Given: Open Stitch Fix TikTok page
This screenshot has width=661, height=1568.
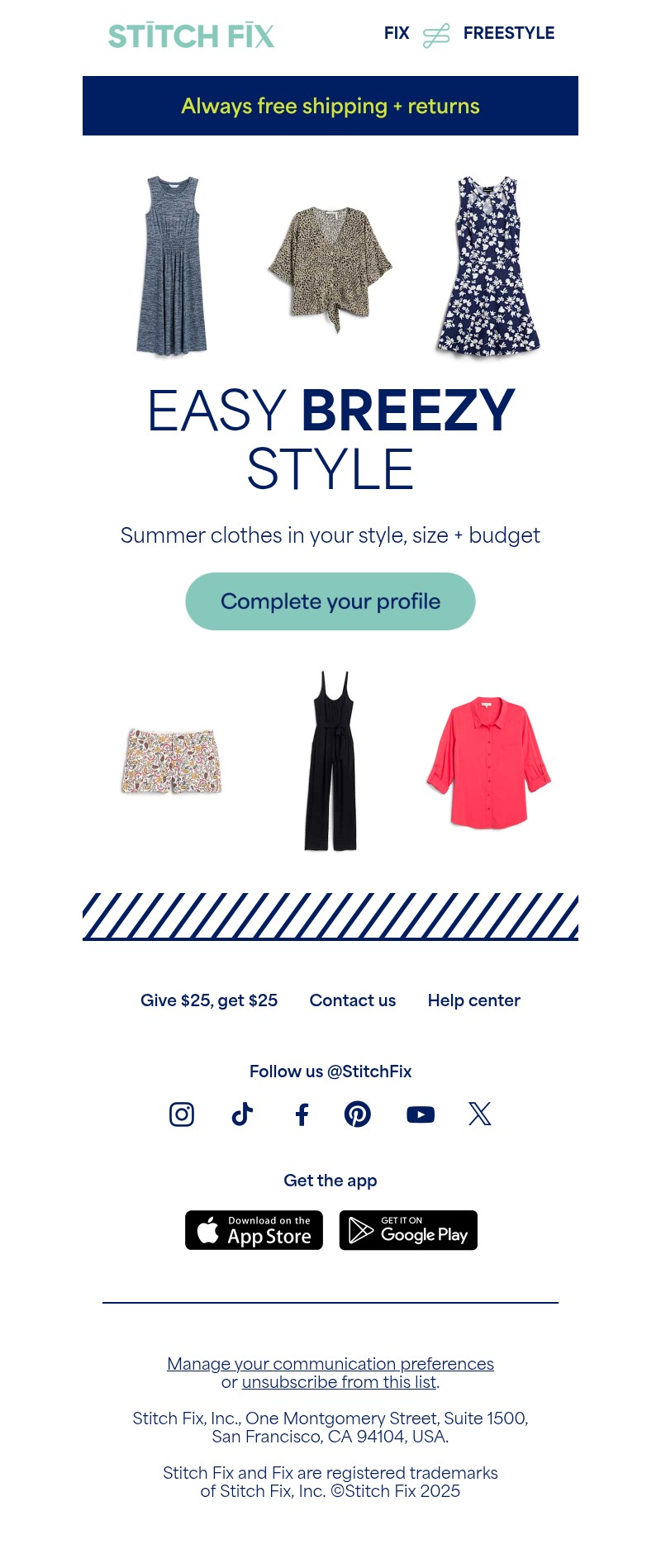Looking at the screenshot, I should pyautogui.click(x=242, y=1114).
